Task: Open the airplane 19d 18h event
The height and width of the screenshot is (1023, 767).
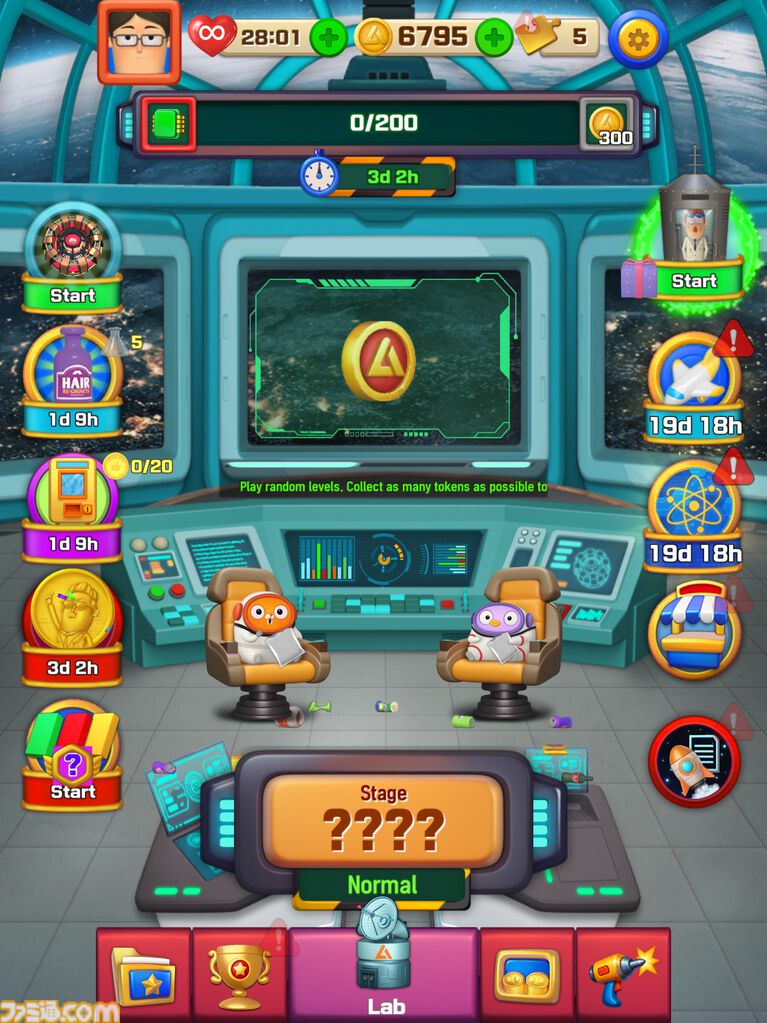Action: pos(694,387)
